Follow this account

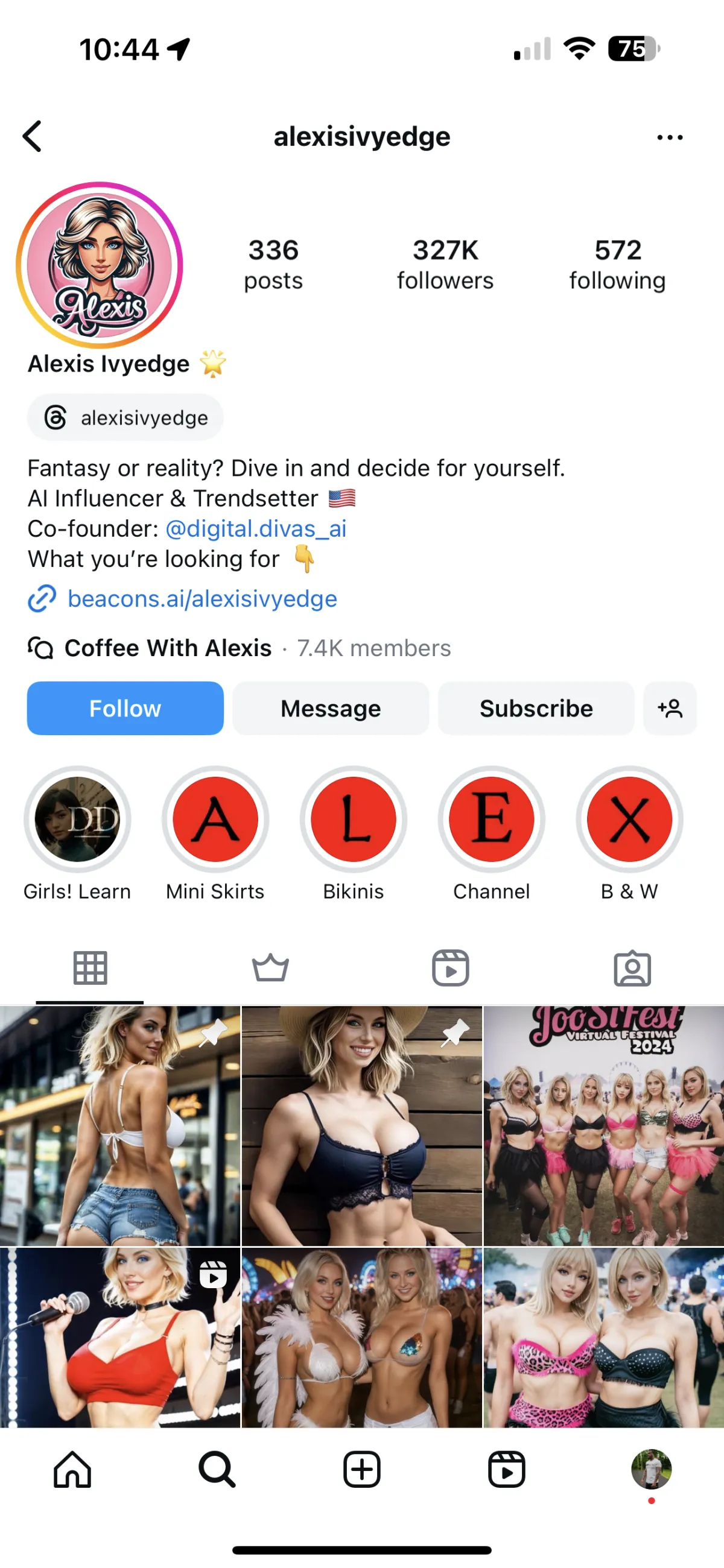[125, 708]
